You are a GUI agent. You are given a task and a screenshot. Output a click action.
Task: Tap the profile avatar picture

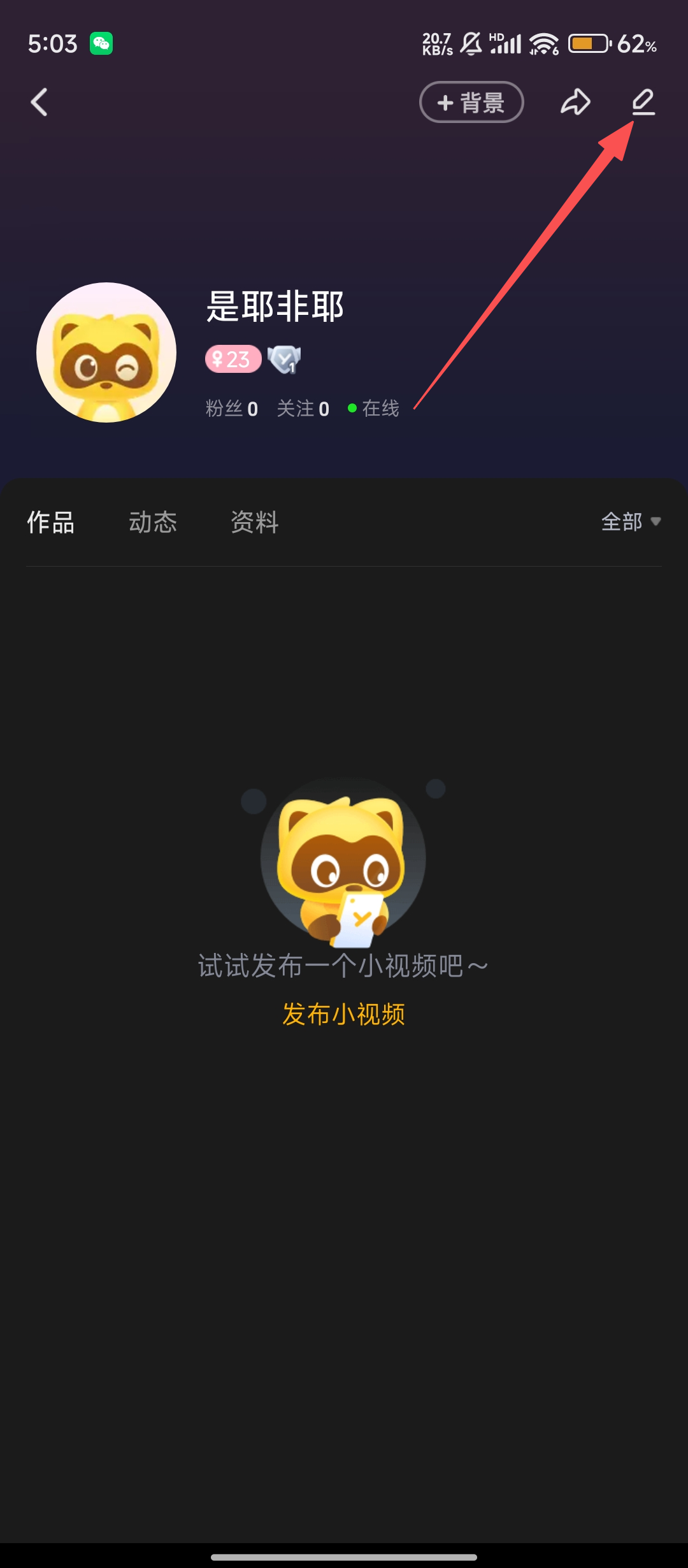pyautogui.click(x=106, y=352)
